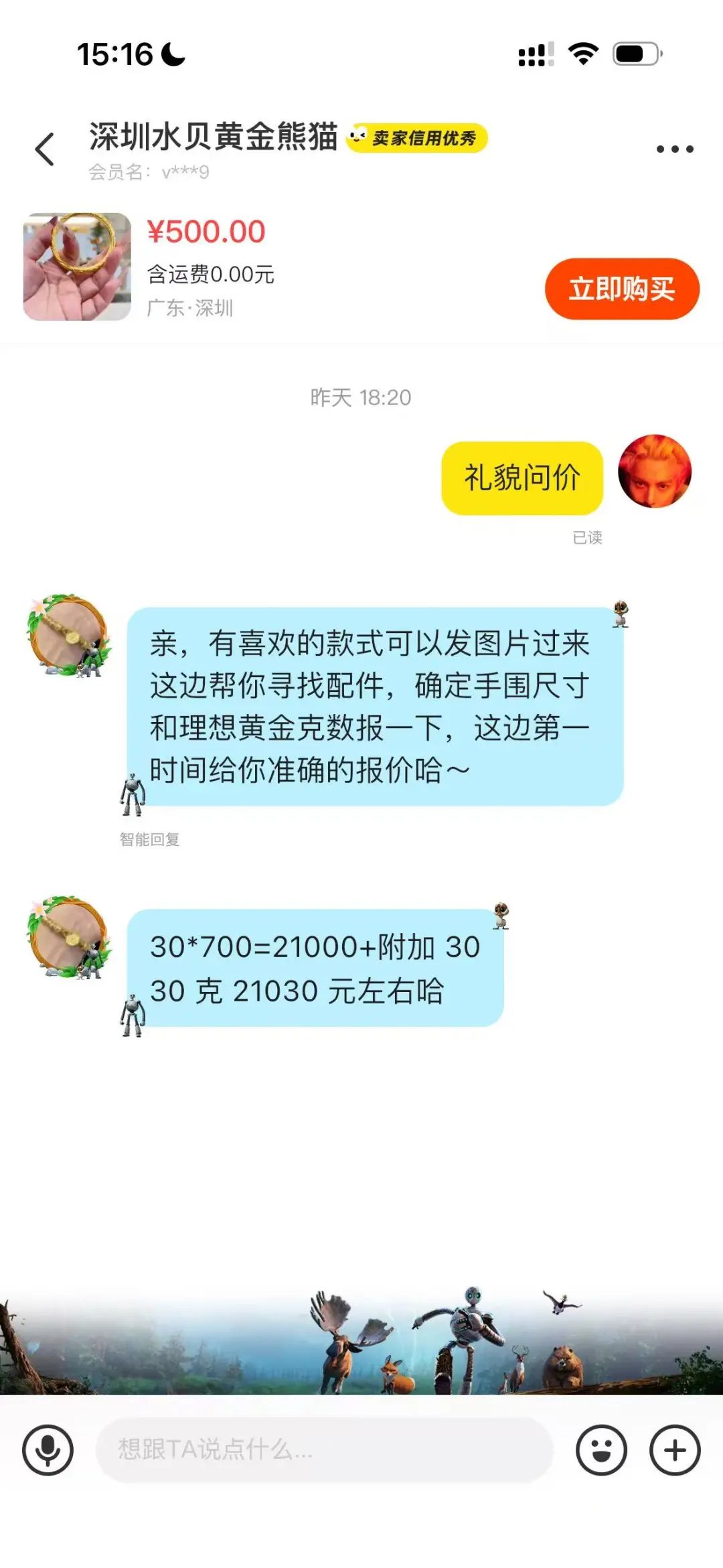The image size is (723, 1568).
Task: Tap 立即购买 to buy now
Action: [622, 289]
